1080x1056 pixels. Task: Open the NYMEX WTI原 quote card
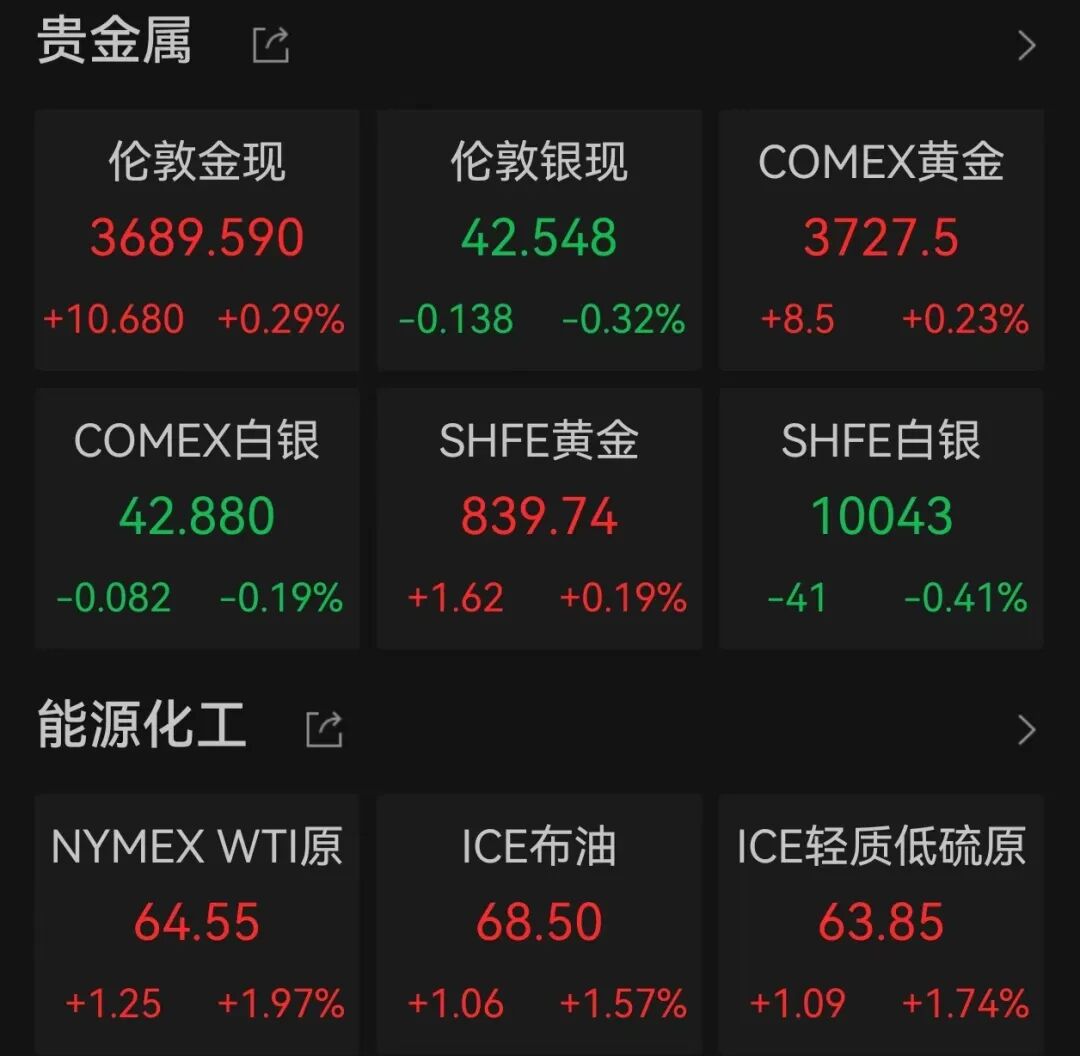coord(197,922)
